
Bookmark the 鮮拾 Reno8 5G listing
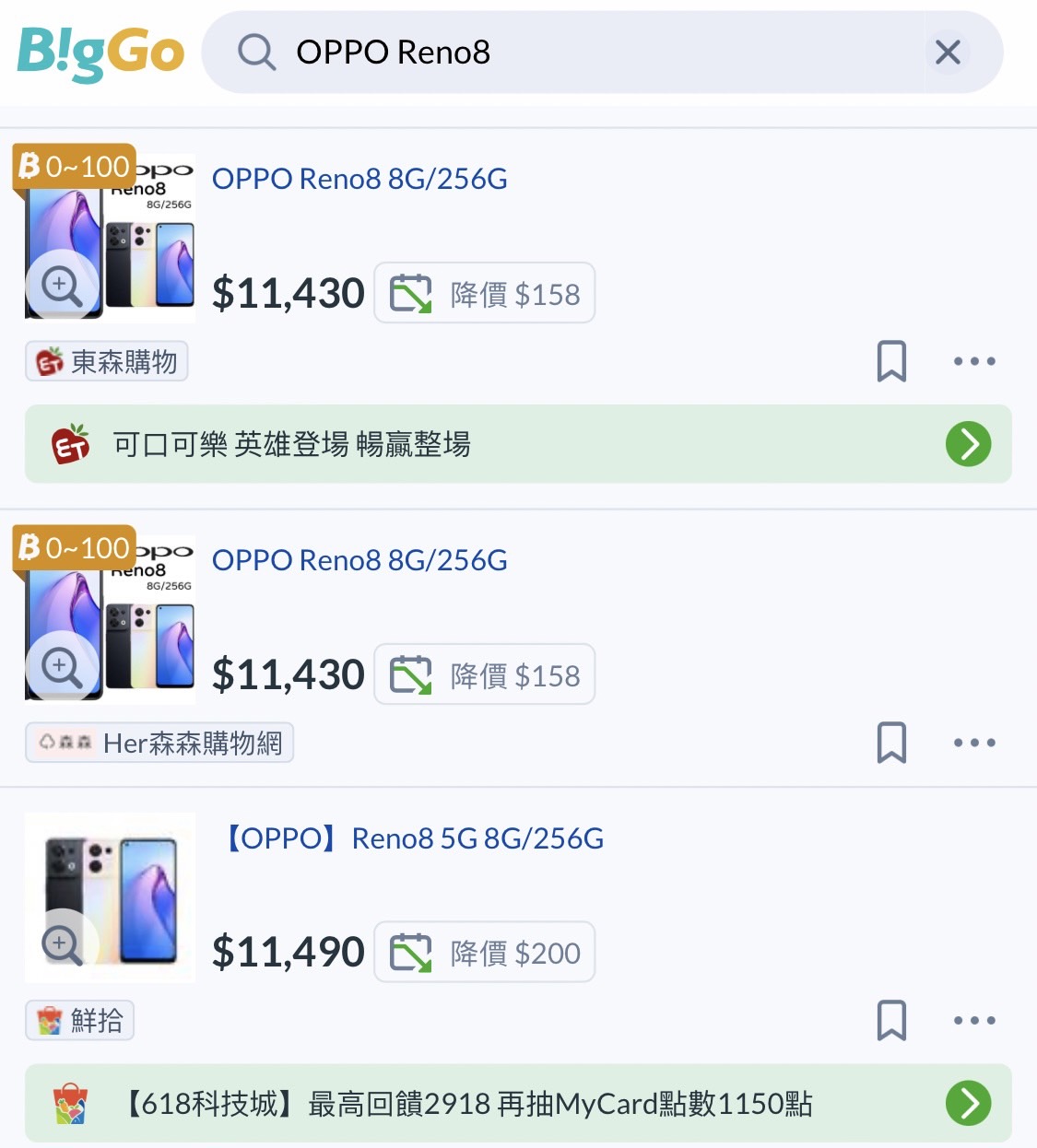(x=891, y=1020)
